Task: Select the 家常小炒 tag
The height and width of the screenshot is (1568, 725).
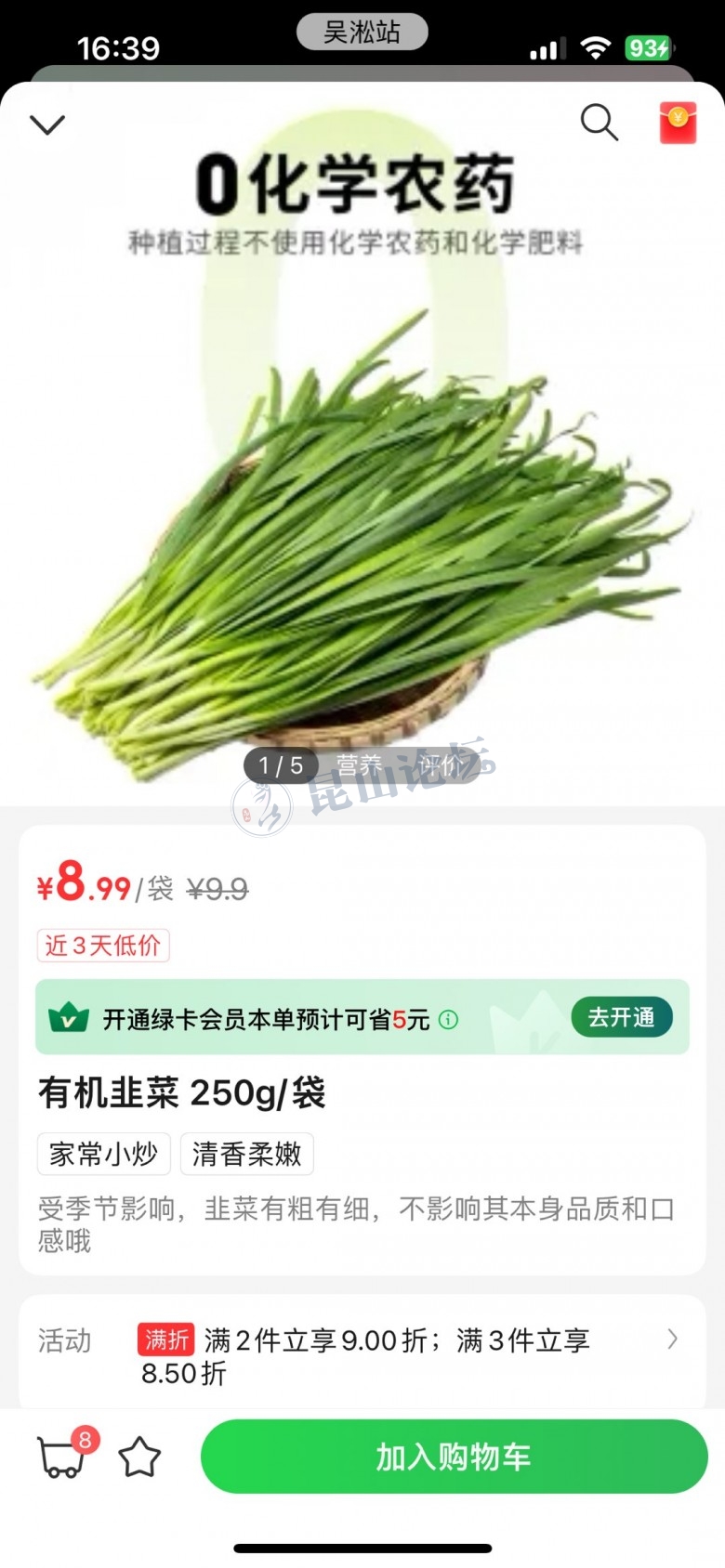Action: [x=104, y=1154]
